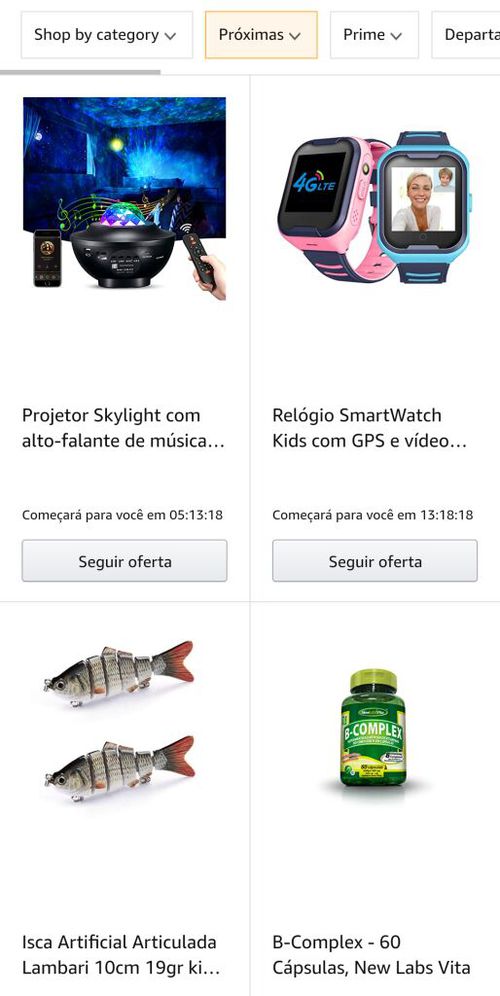Expand the Prime filter dropdown
The height and width of the screenshot is (996, 500).
[x=374, y=35]
